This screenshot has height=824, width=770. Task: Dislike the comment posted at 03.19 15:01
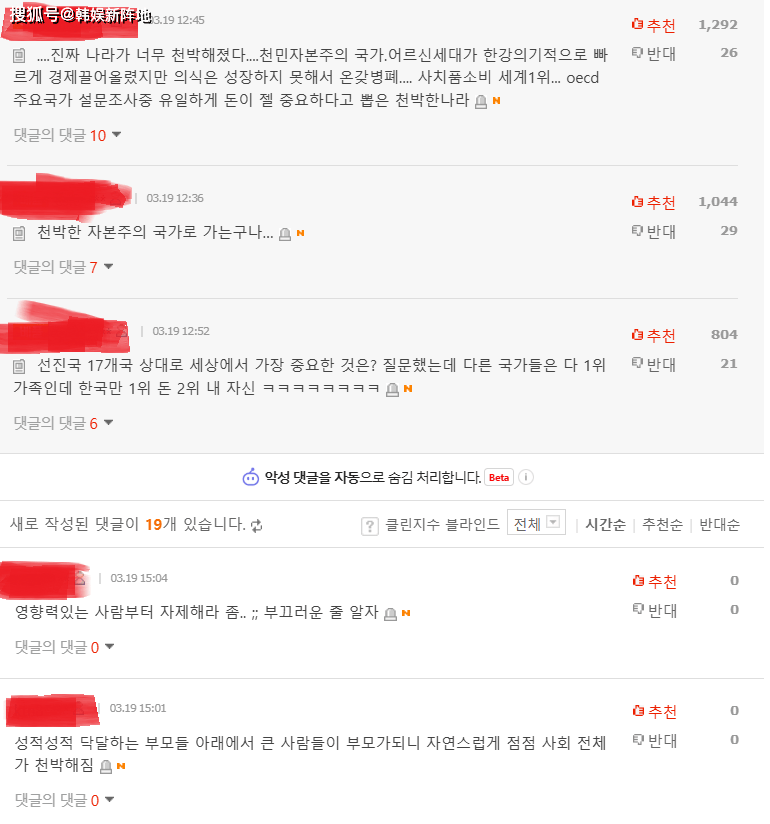coord(654,740)
